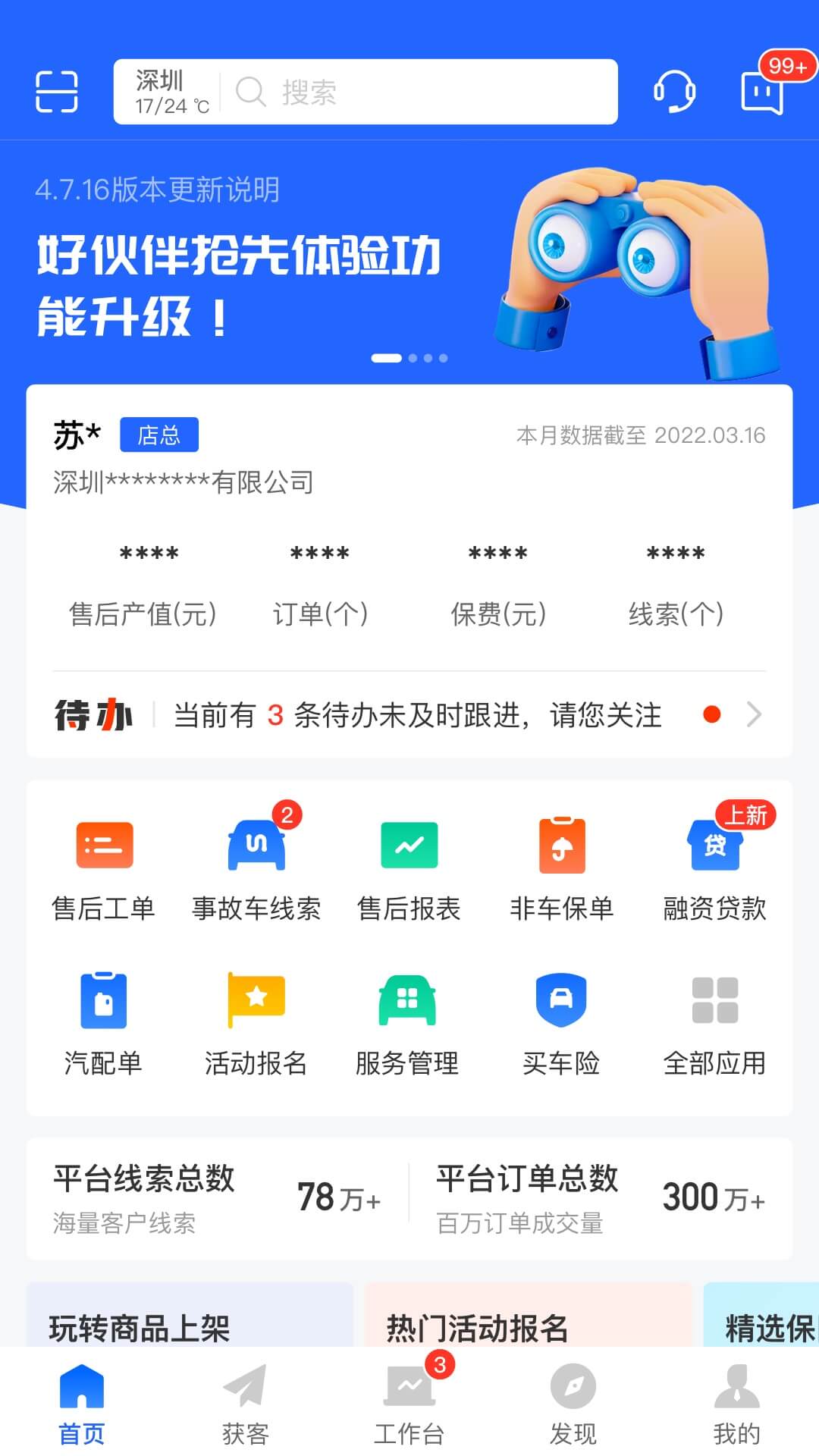Select the 活动报名 flag icon
Image resolution: width=819 pixels, height=1456 pixels.
coord(256,1020)
